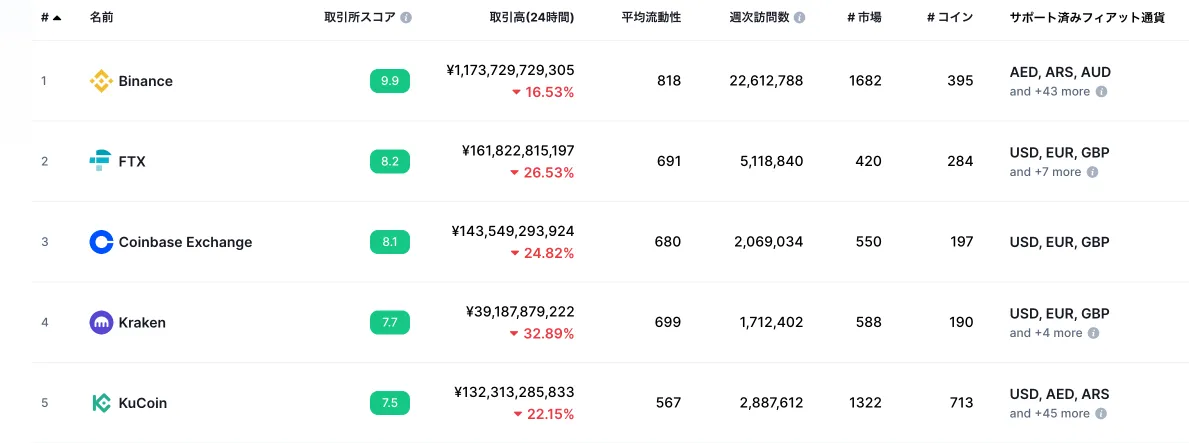Open the FTX exchange row
This screenshot has height=443, width=1189.
pos(131,161)
